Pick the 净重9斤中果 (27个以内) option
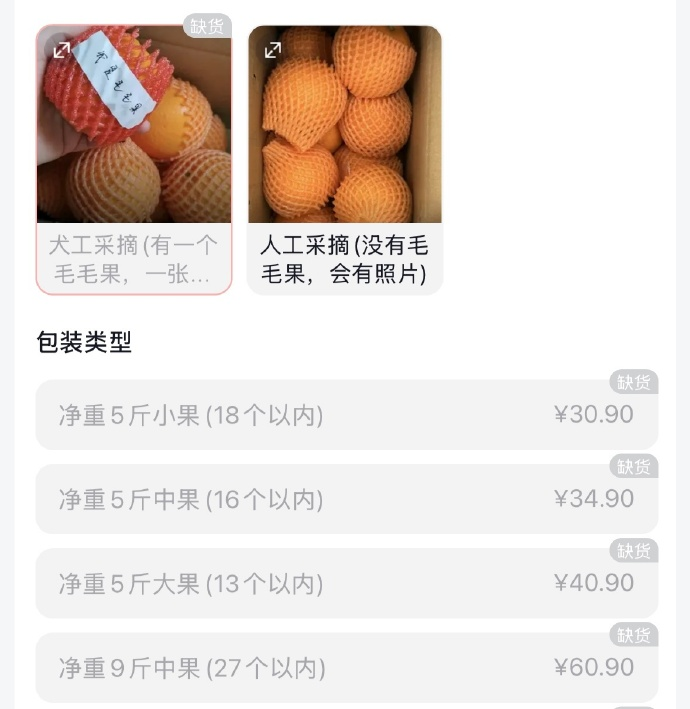 (x=346, y=667)
